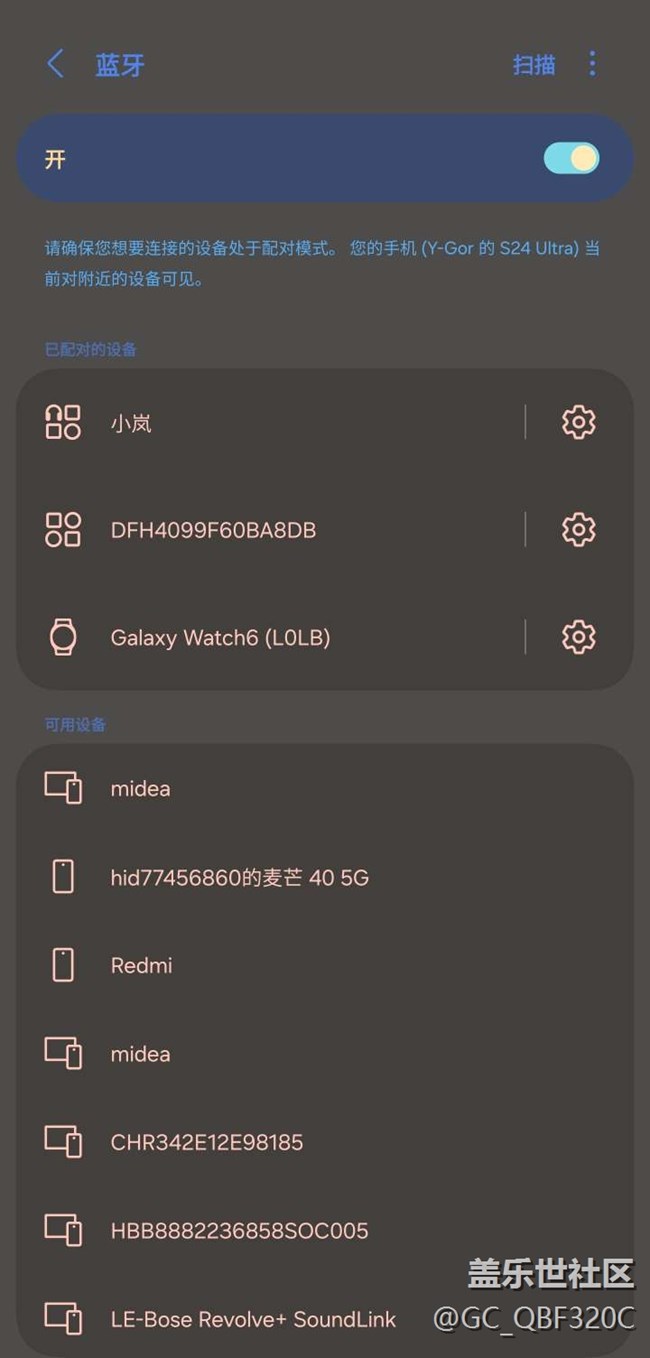This screenshot has width=650, height=1358.
Task: Open settings gear for DFH4099F60BA8DB
Action: pos(578,530)
